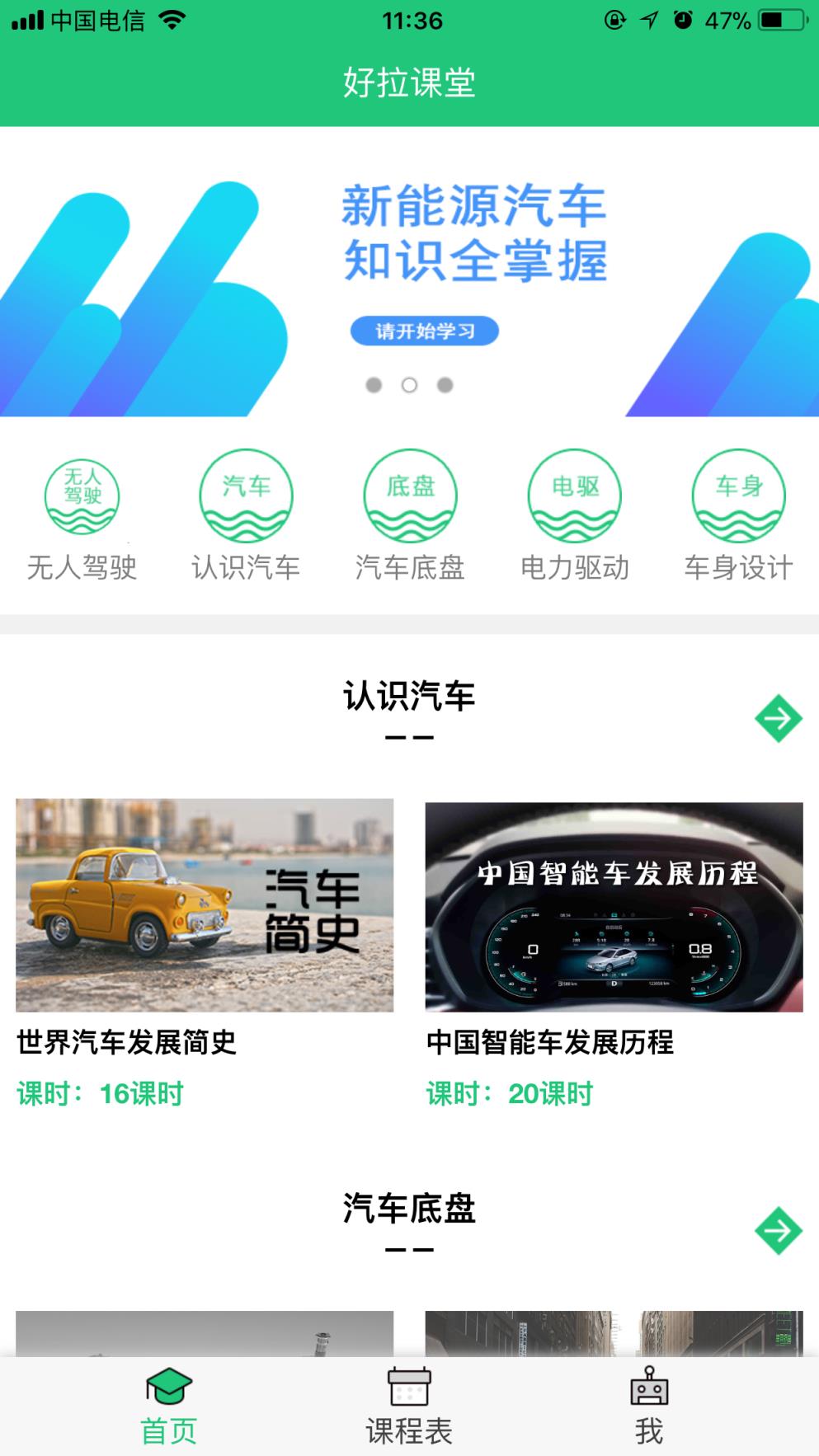Viewport: 819px width, 1456px height.
Task: Open the 无人驾驶 category icon
Action: click(x=82, y=496)
